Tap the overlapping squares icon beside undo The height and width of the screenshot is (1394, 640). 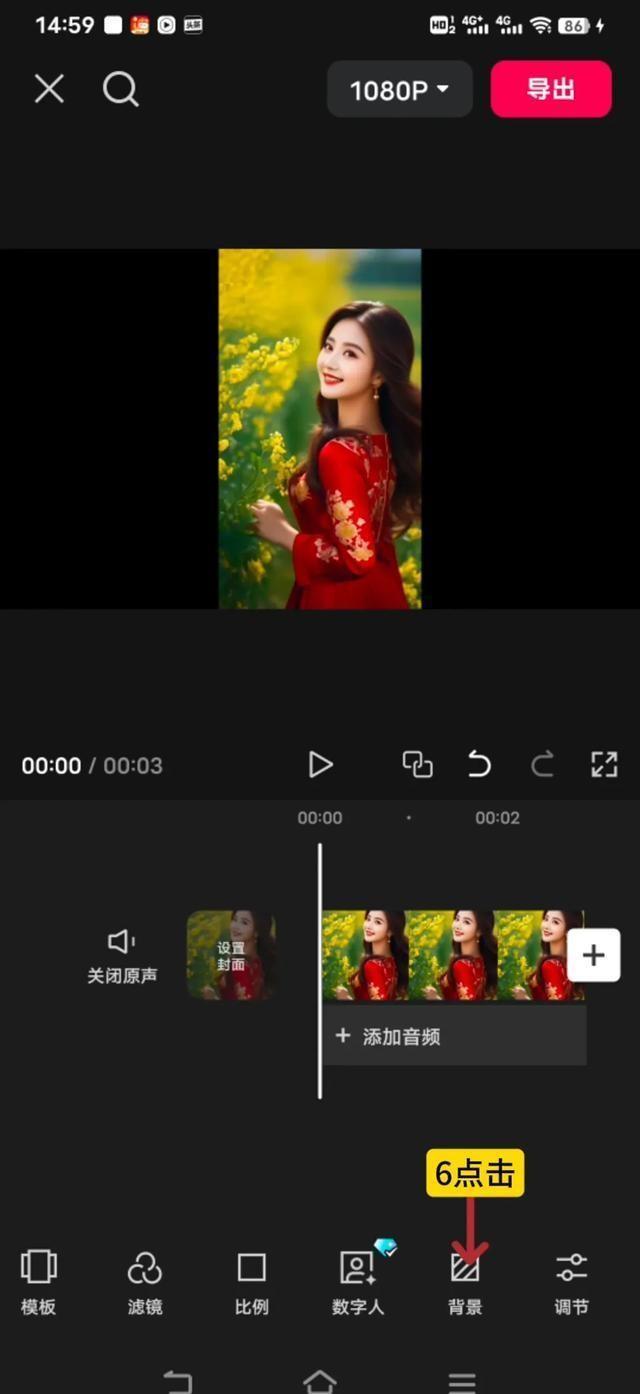[x=417, y=765]
